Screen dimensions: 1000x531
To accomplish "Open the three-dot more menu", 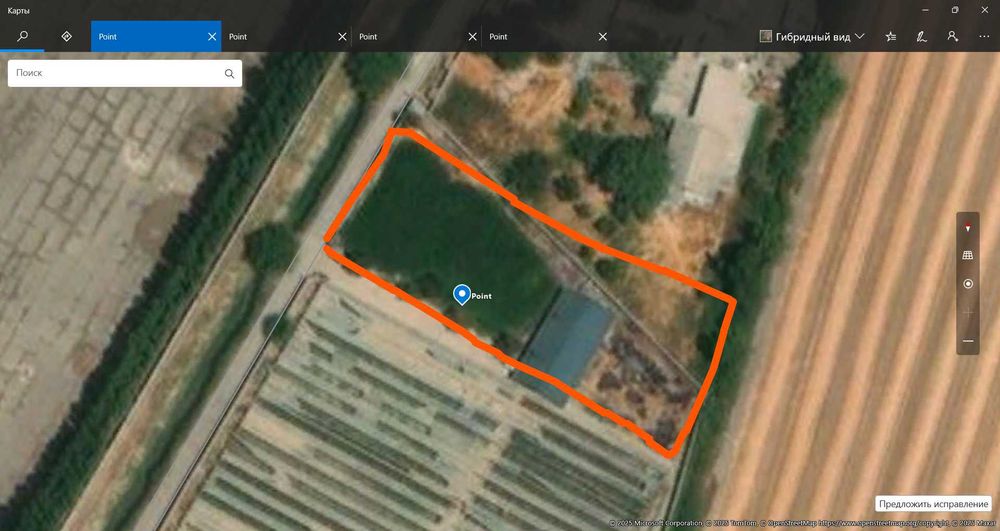I will 983,36.
